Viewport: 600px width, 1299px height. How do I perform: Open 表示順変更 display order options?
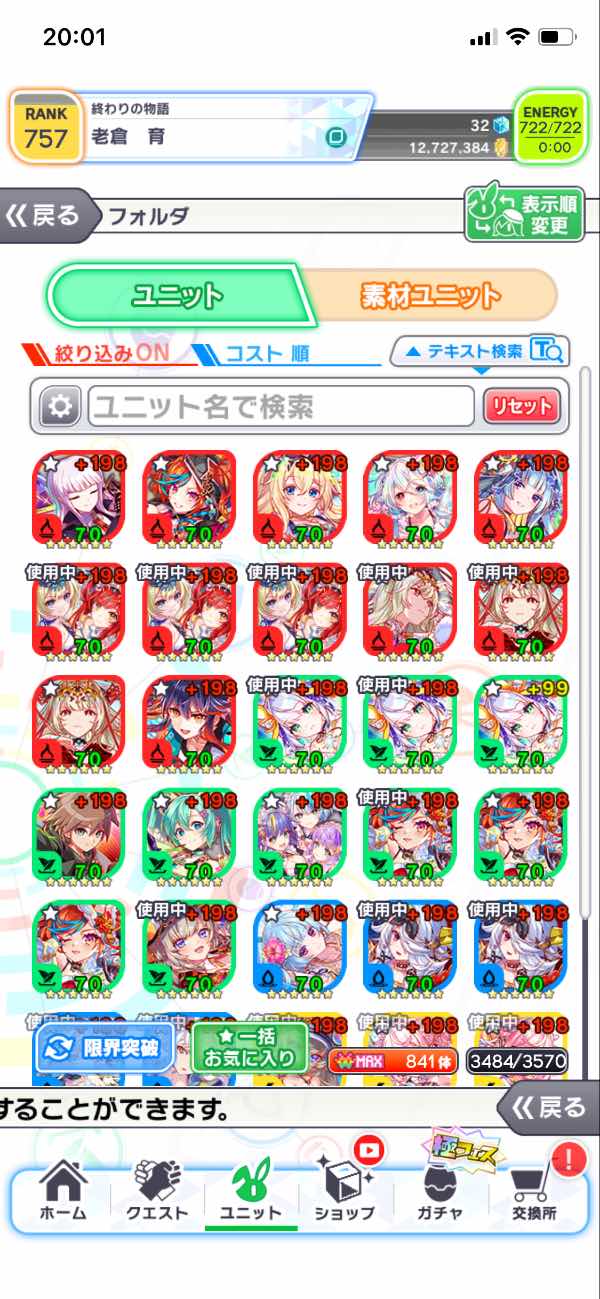point(522,213)
